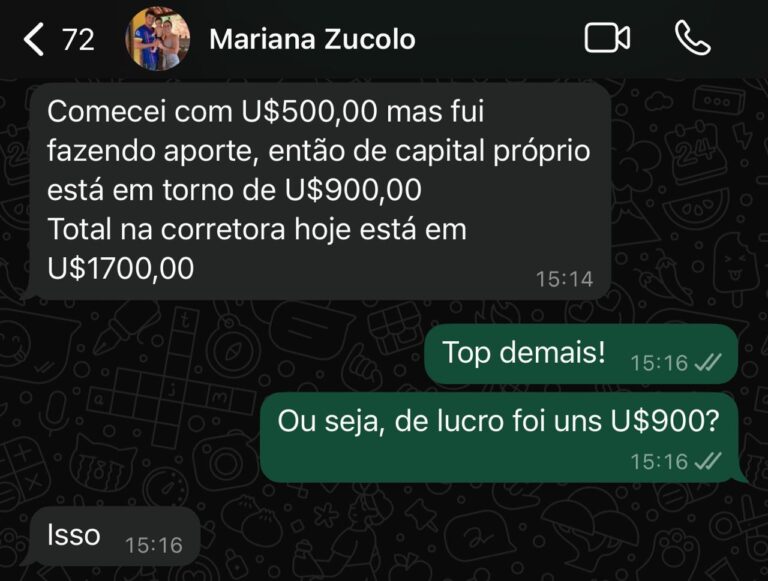Screen dimensions: 768x581
Task: Open Mariana Zucolo's profile picture
Action: tap(157, 40)
